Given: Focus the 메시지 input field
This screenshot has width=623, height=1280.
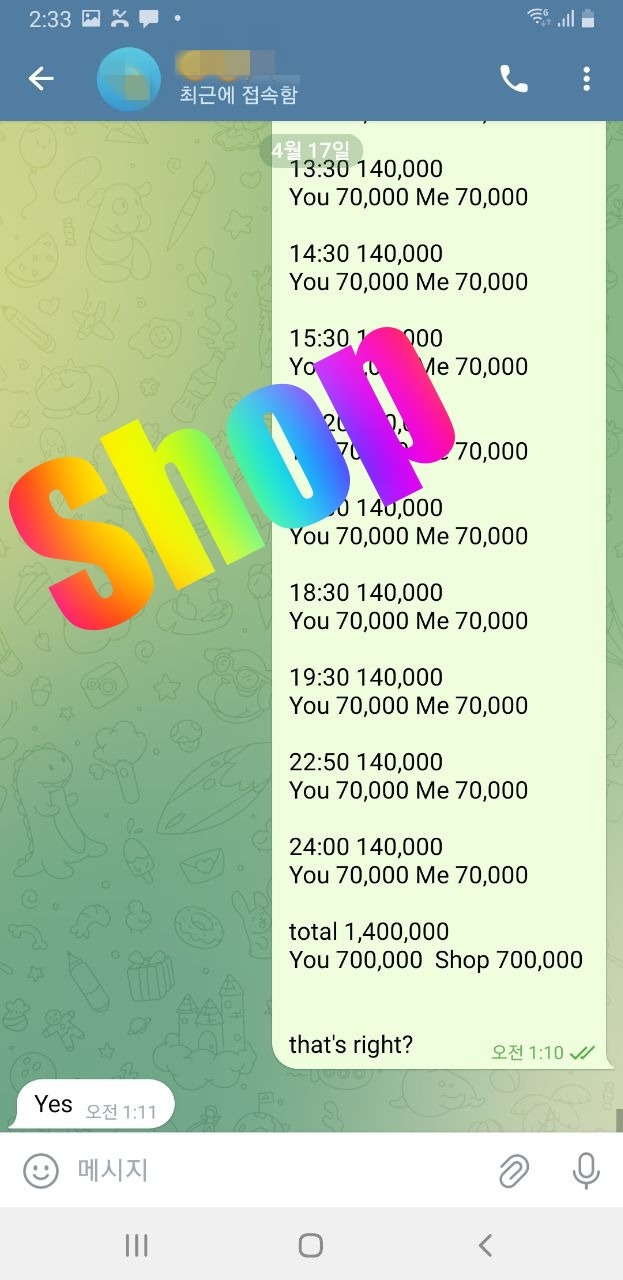Looking at the screenshot, I should 270,1170.
